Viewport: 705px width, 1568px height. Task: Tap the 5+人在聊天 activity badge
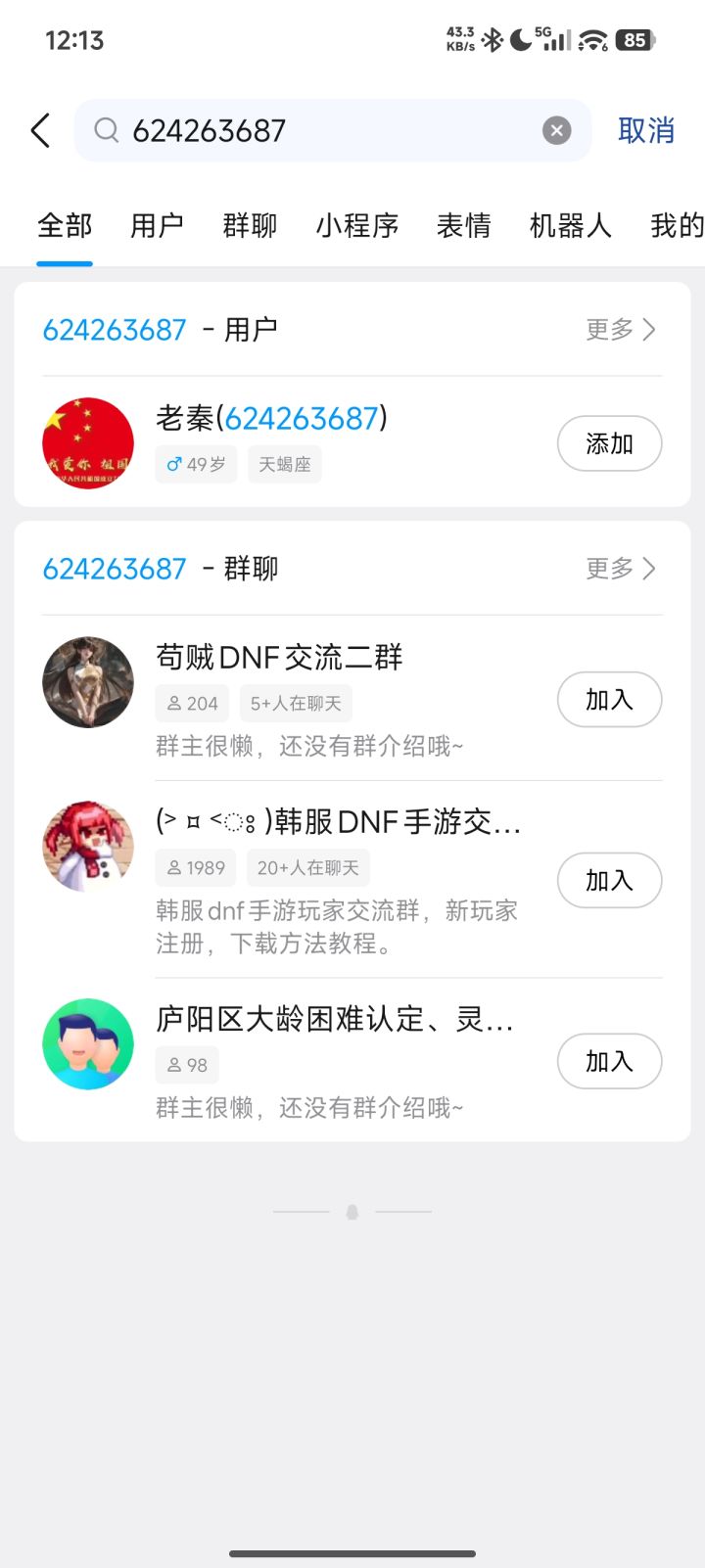(295, 703)
